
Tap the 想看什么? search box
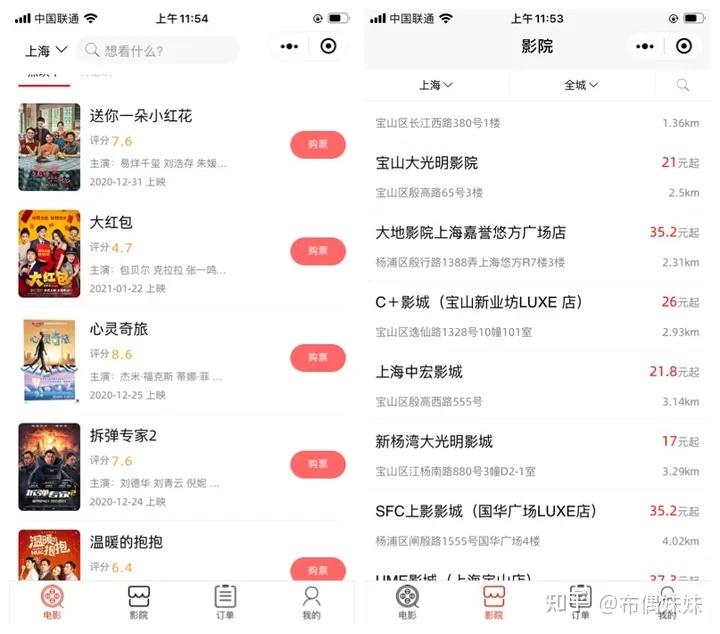click(x=158, y=50)
